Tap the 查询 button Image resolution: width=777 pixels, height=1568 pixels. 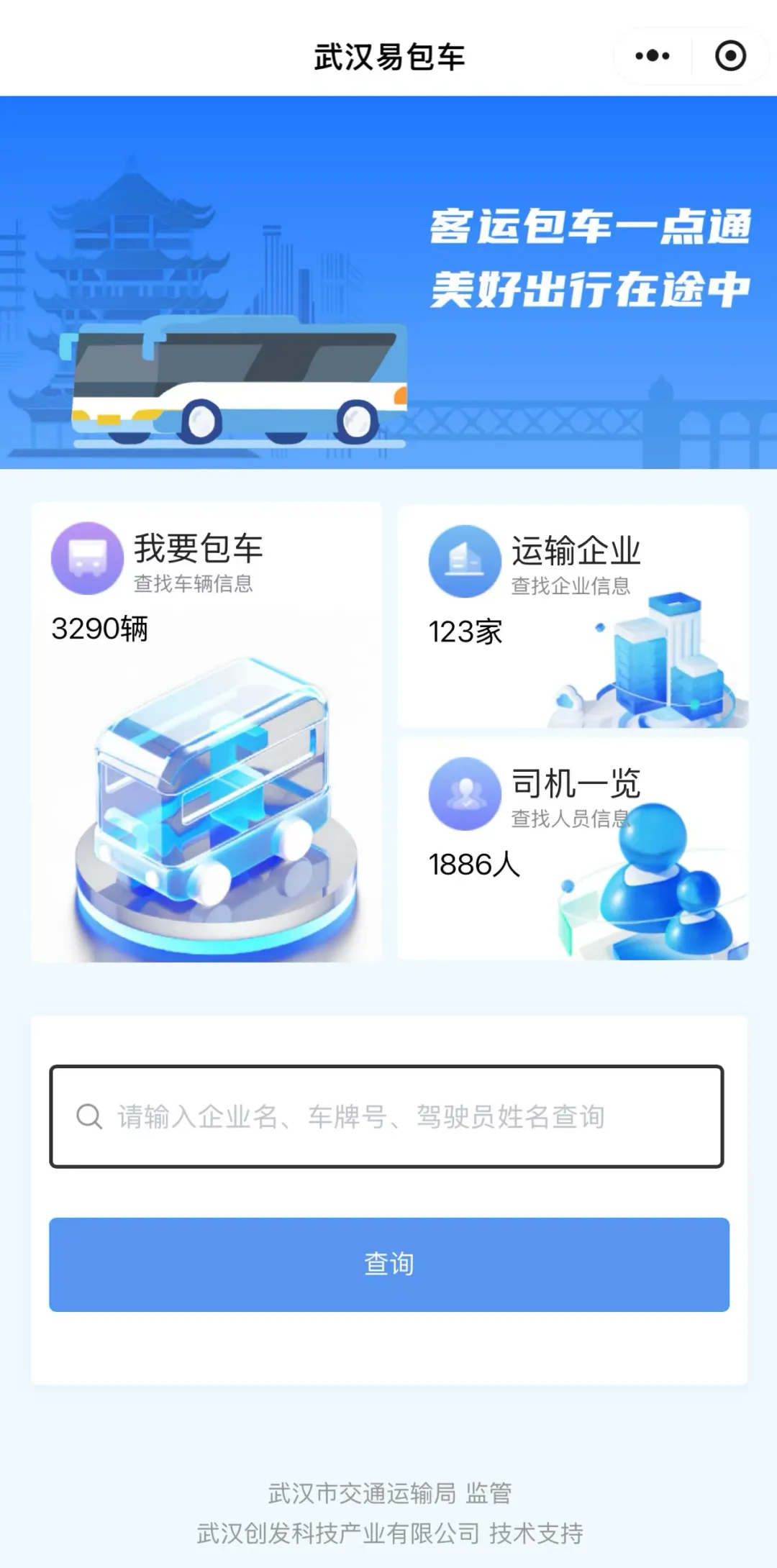389,1264
